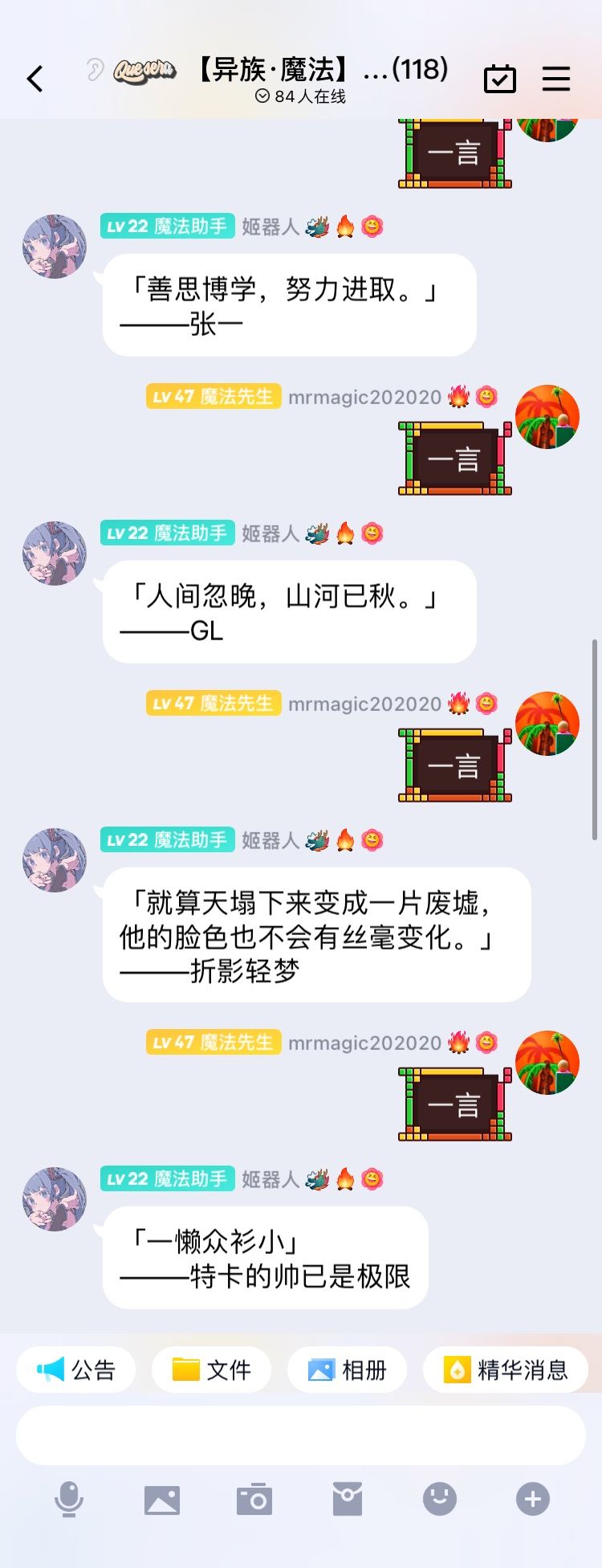Open 姬器人's avatar beside the 张一 quote
This screenshot has width=602, height=1568.
[x=55, y=247]
